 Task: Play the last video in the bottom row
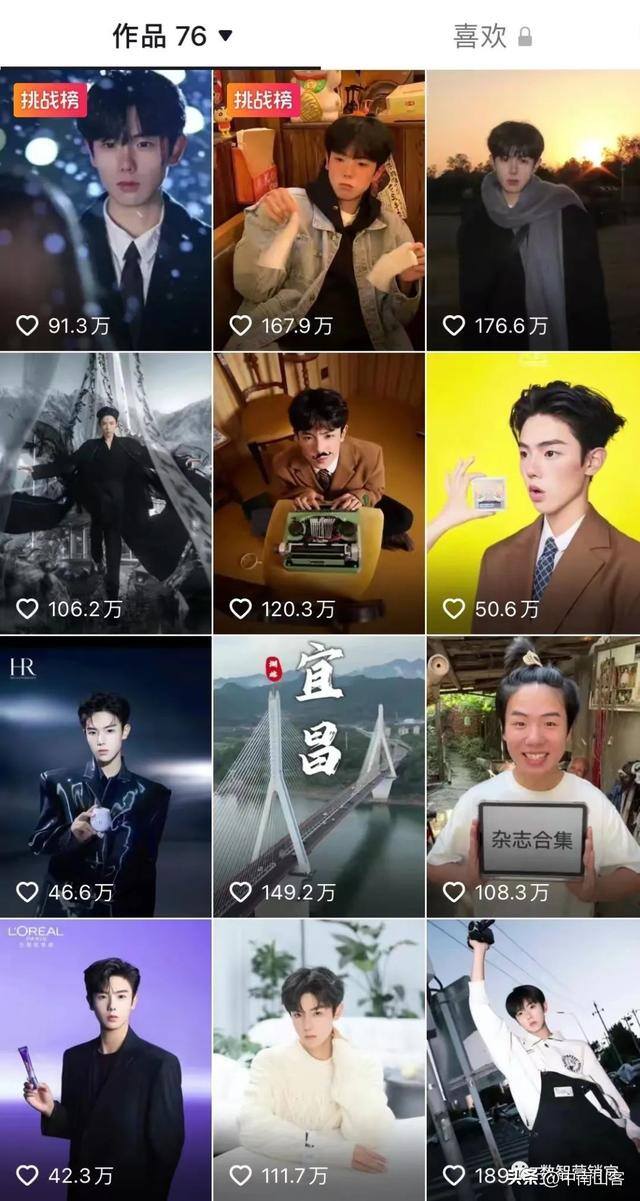[533, 1060]
